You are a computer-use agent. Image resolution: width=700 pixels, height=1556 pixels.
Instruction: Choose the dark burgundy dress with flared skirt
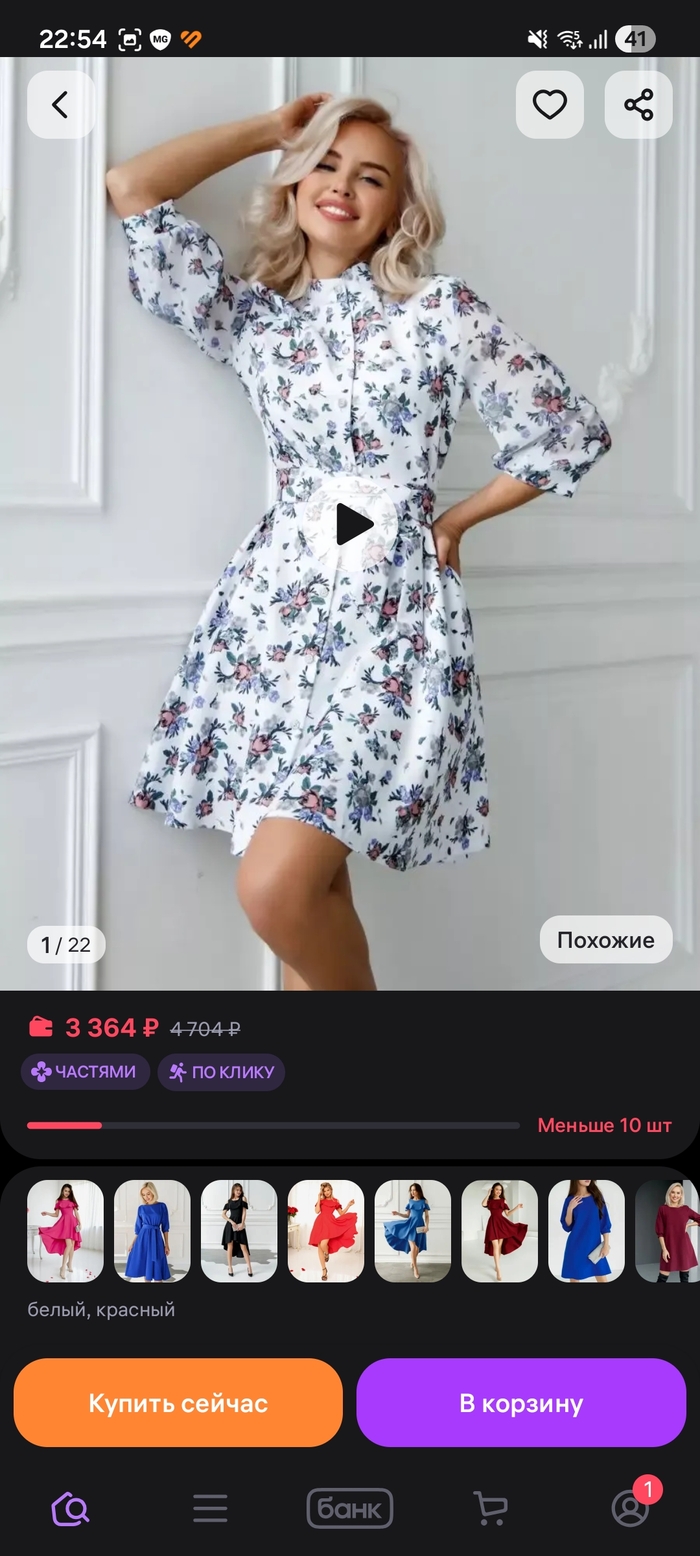pyautogui.click(x=500, y=1230)
